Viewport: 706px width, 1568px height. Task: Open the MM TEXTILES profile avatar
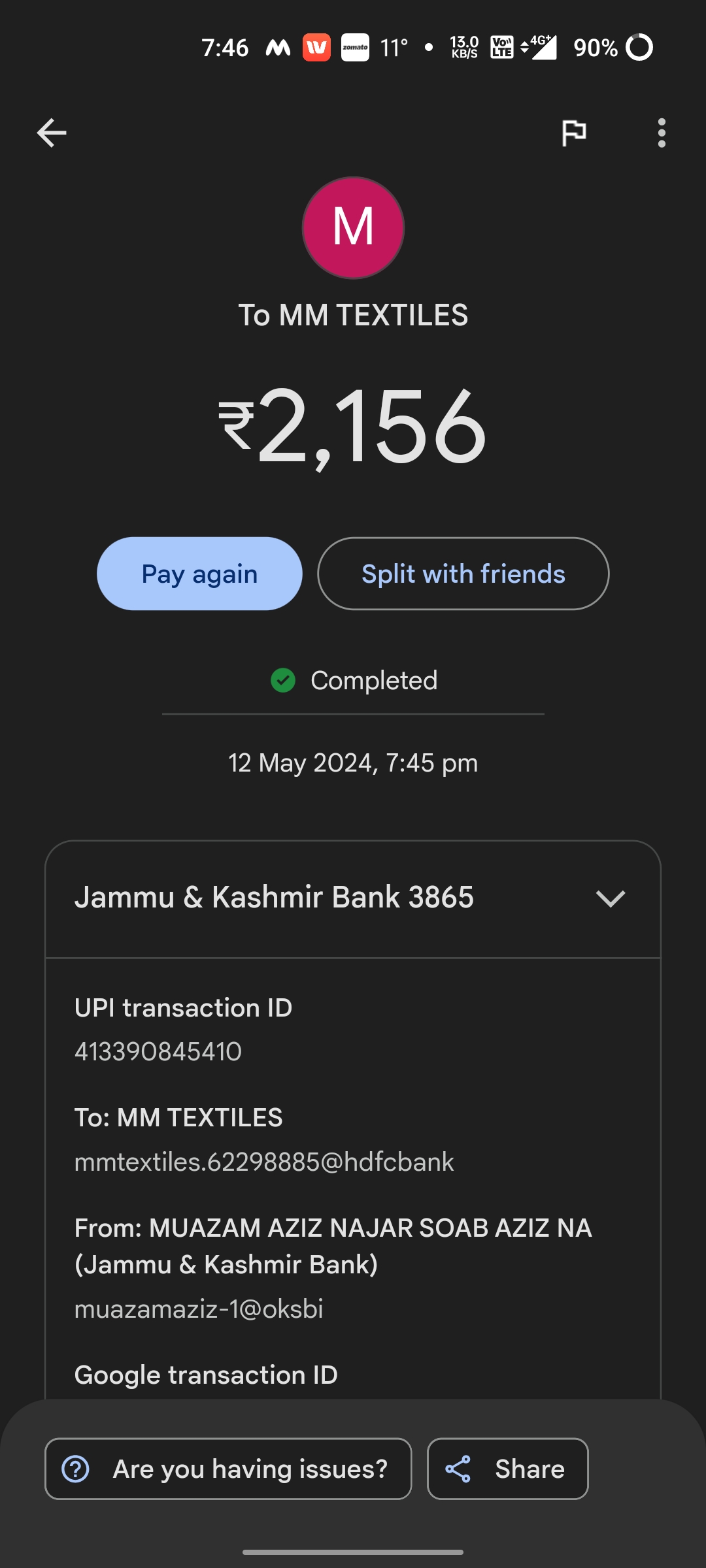point(353,228)
